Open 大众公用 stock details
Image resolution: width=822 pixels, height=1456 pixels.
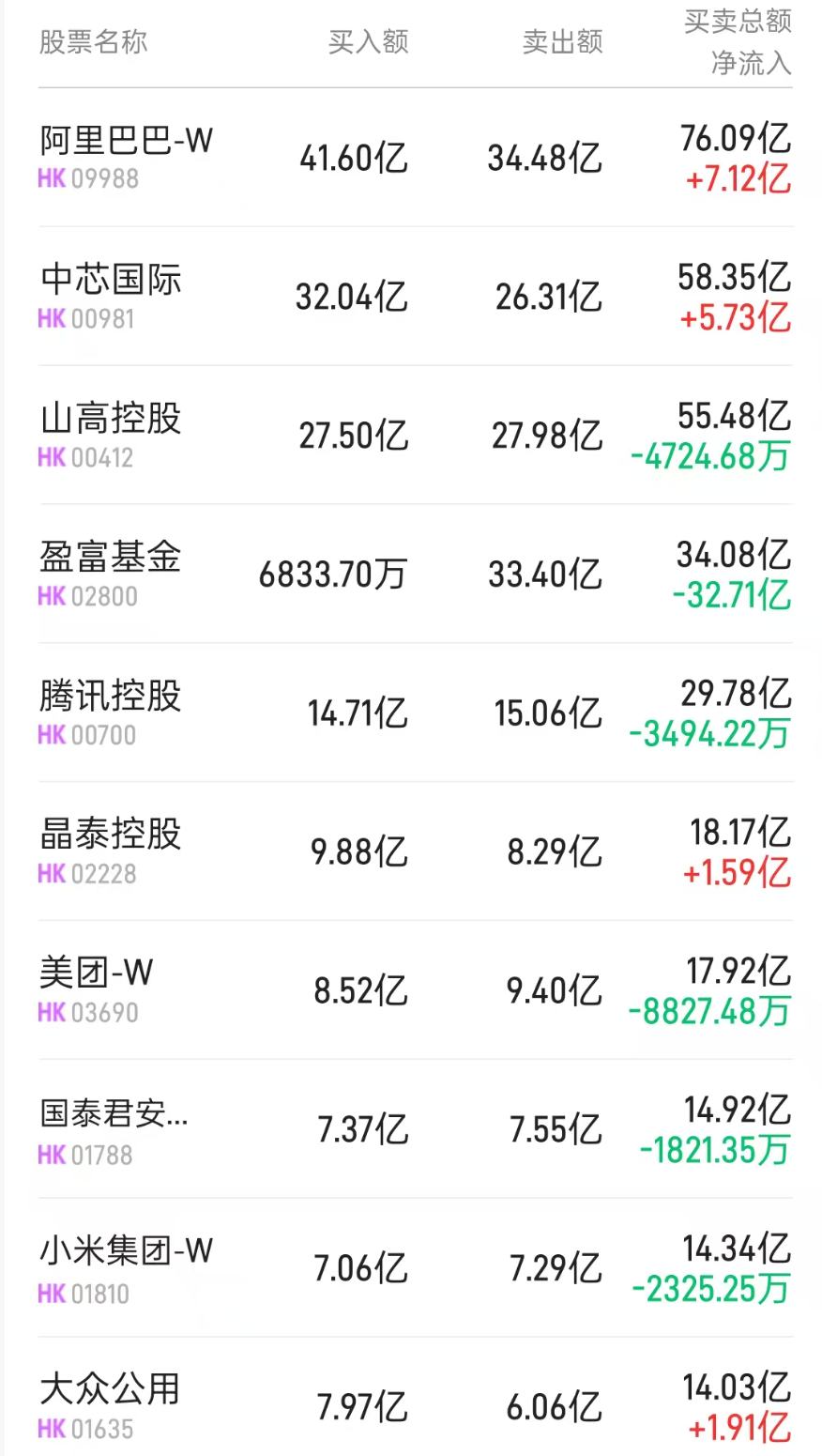(108, 1388)
